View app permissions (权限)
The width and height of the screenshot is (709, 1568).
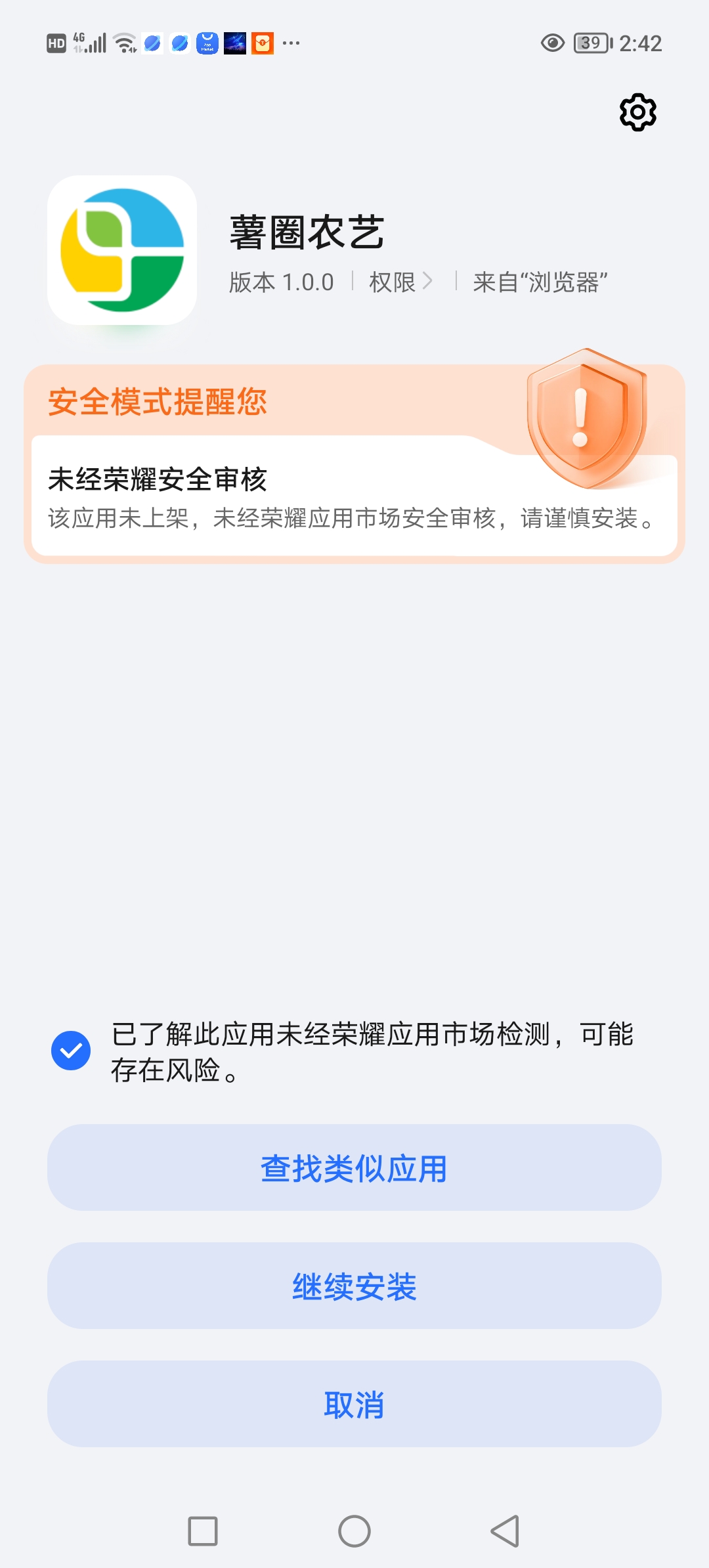coord(400,282)
